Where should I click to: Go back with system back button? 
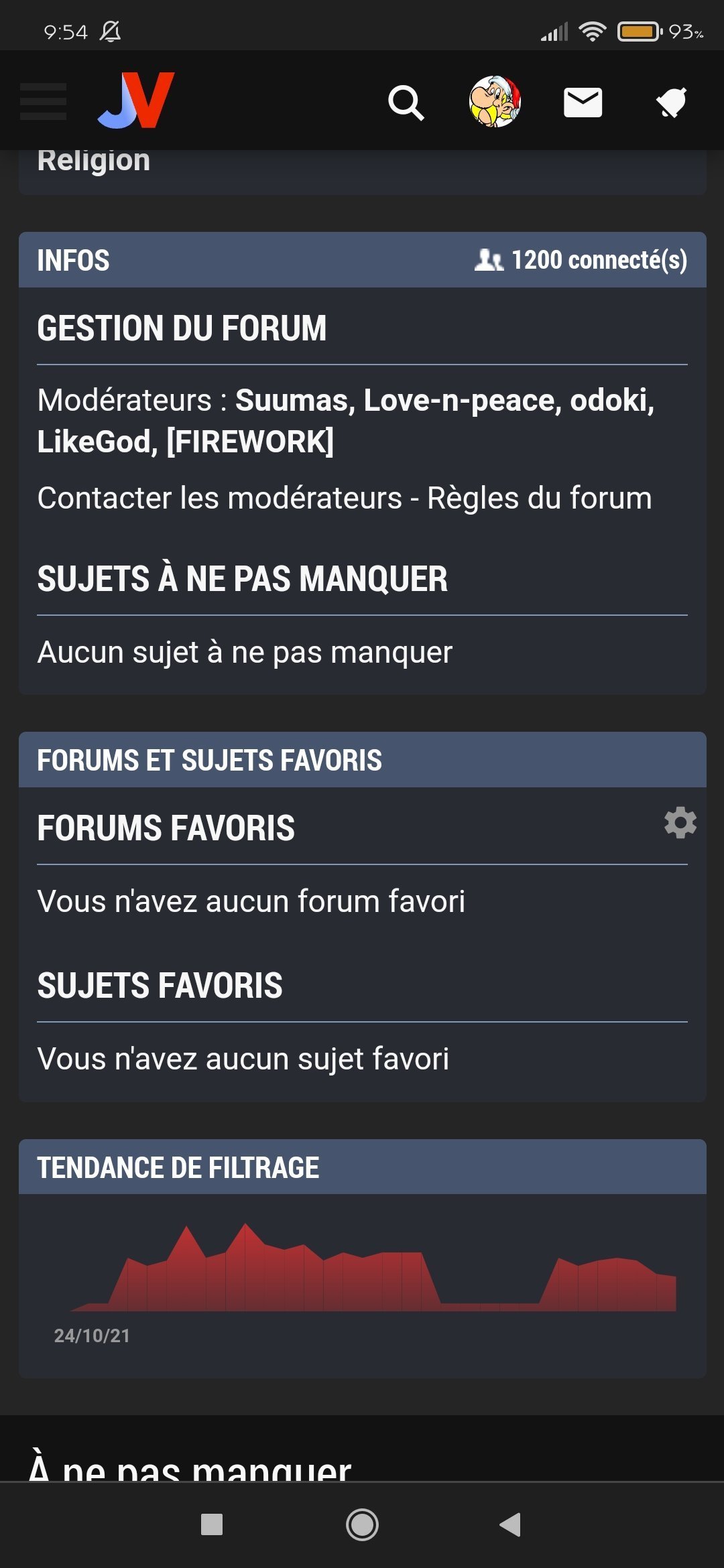(x=510, y=1524)
